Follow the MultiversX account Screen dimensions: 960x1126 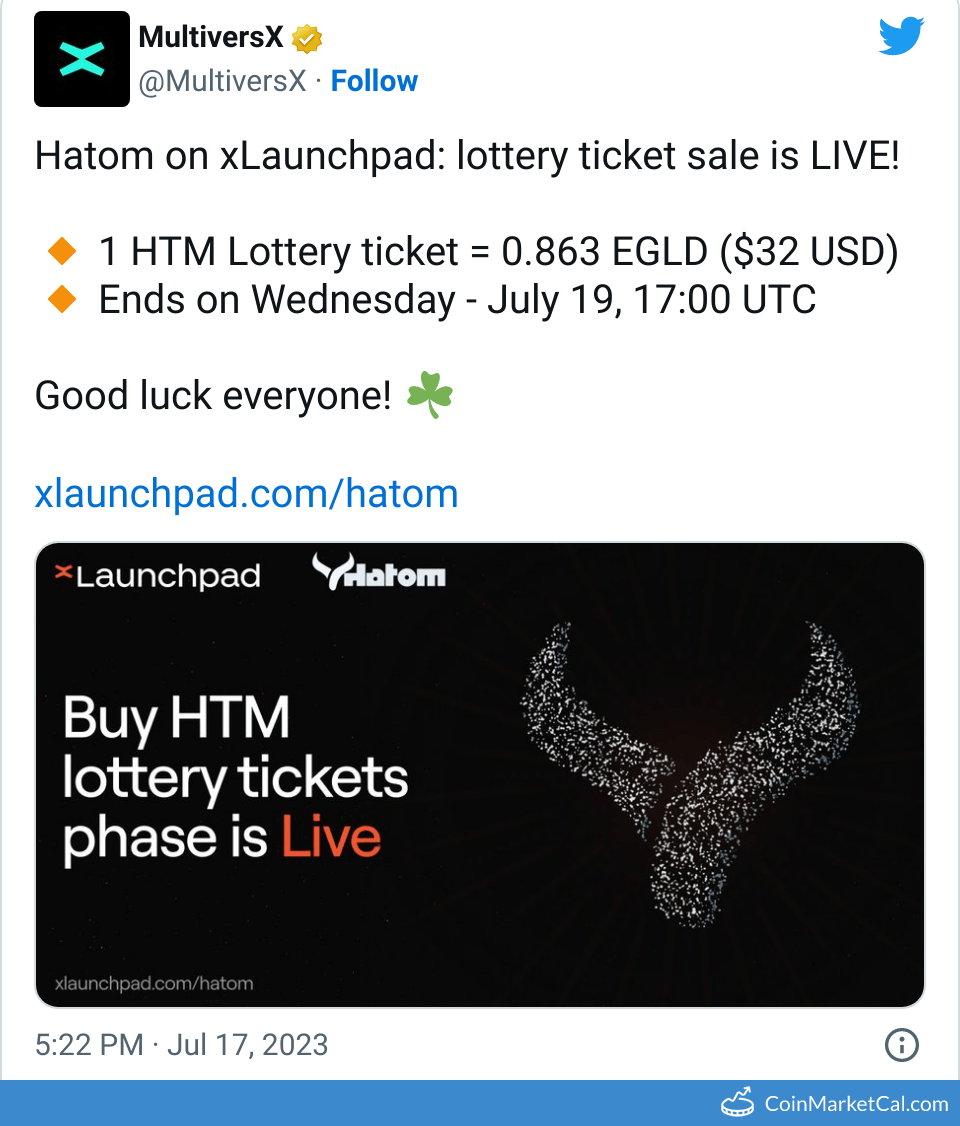point(374,81)
